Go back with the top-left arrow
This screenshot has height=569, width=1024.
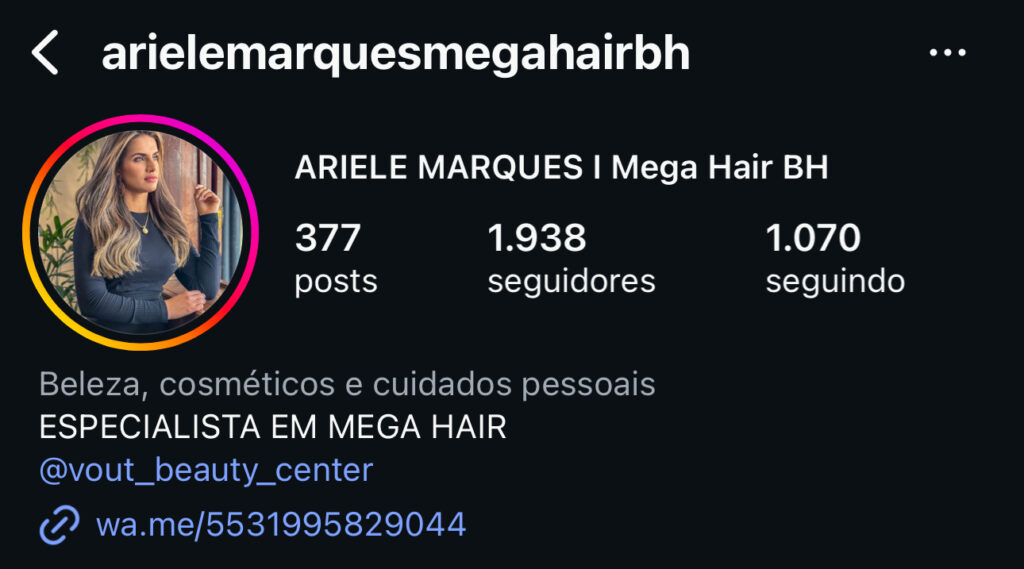coord(45,53)
